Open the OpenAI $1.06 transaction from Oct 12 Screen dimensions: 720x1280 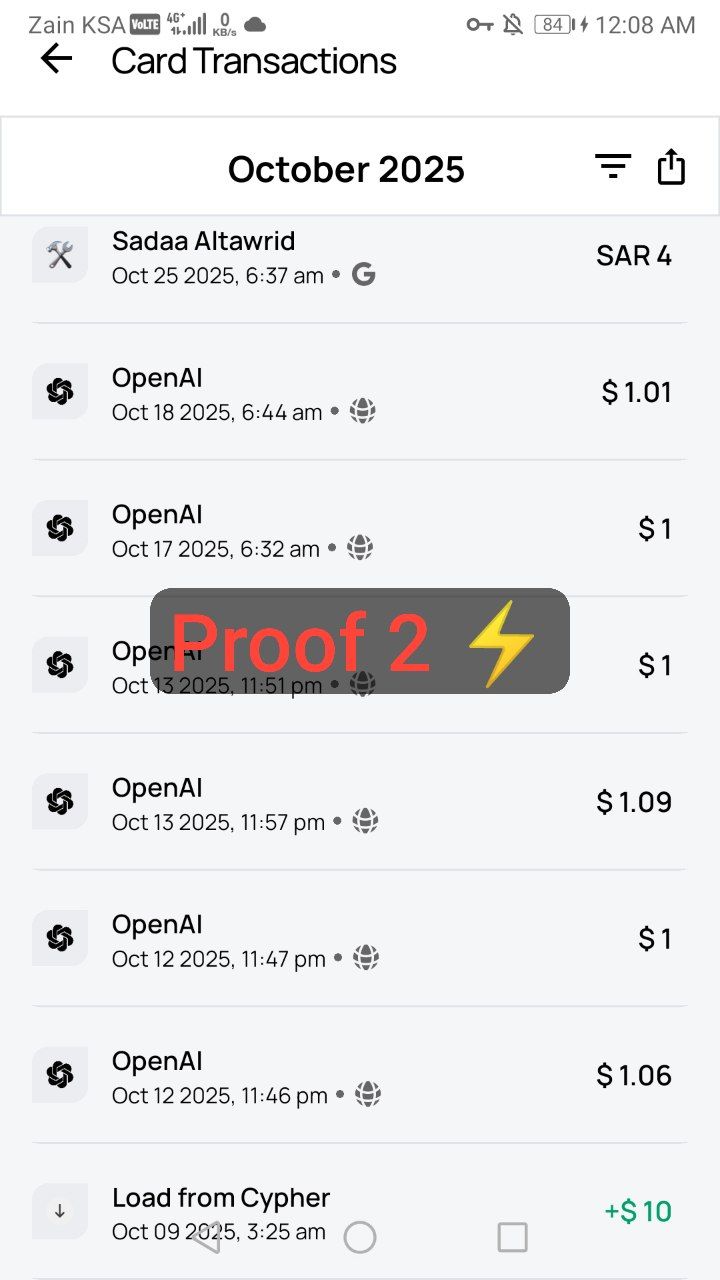coord(360,1076)
